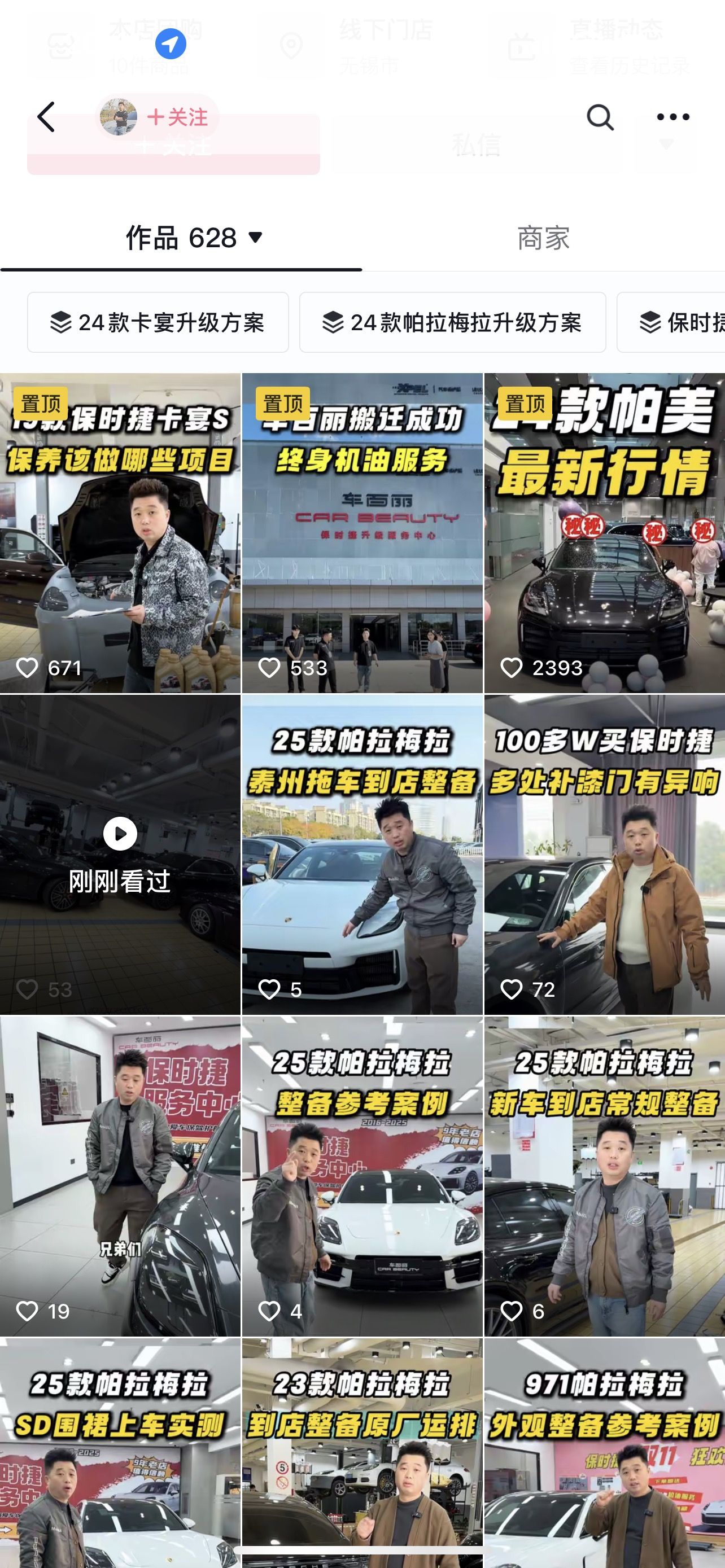725x1568 pixels.
Task: Select the 24款卡宴升级方案 collection chip
Action: coord(158,322)
